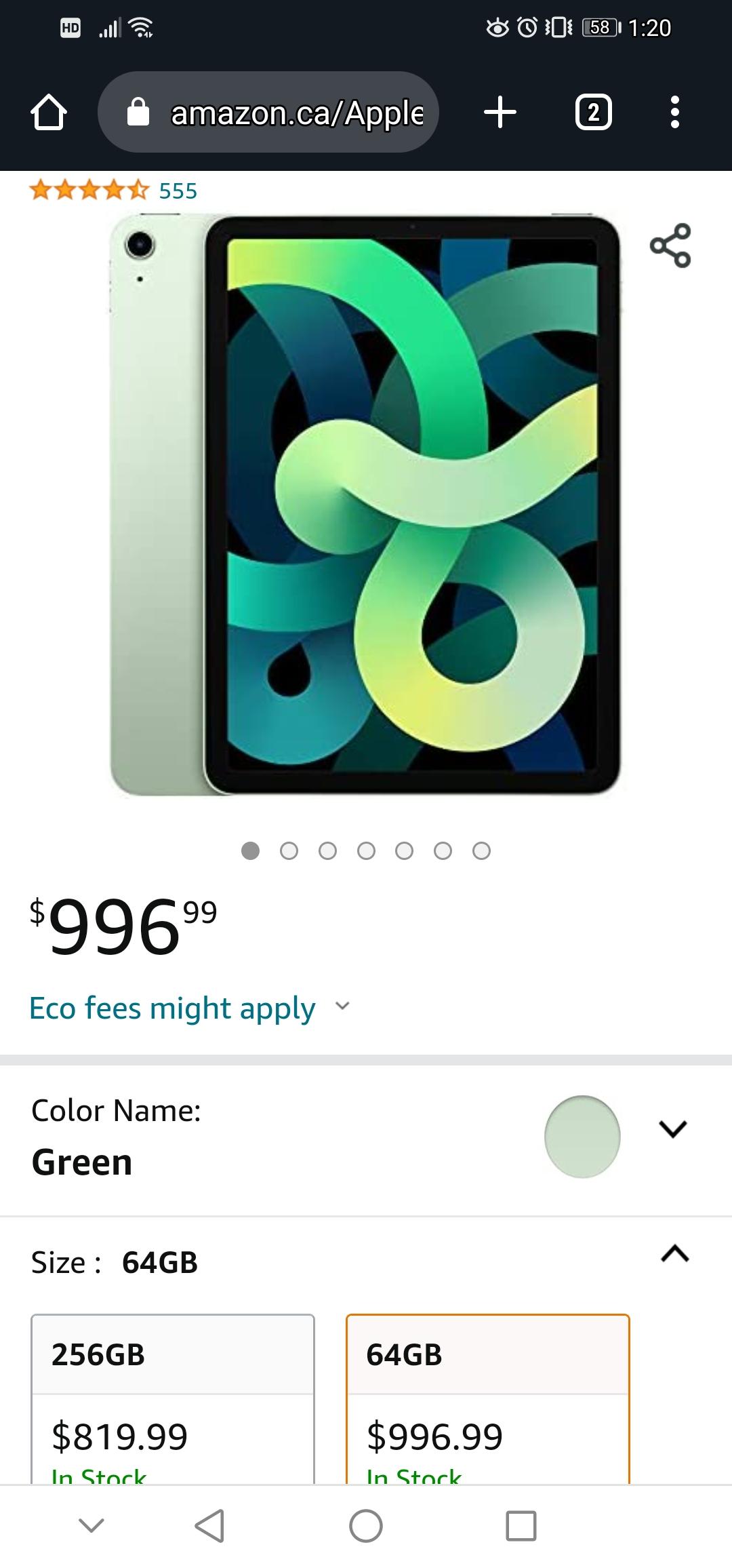Collapse the Size options section
The width and height of the screenshot is (732, 1568).
point(674,1254)
